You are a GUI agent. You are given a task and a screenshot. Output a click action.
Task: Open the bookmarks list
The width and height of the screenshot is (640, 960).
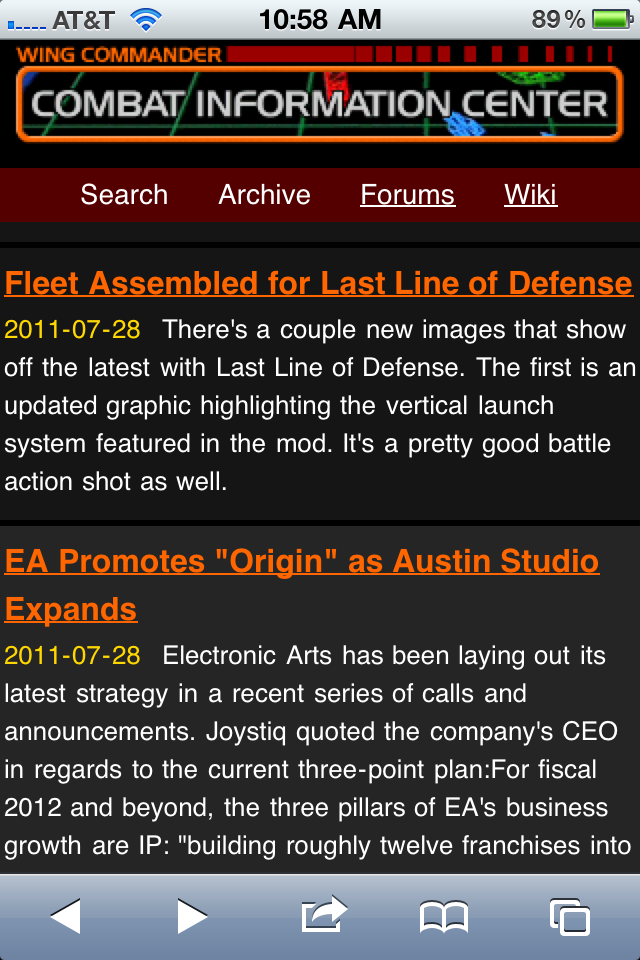pos(444,916)
